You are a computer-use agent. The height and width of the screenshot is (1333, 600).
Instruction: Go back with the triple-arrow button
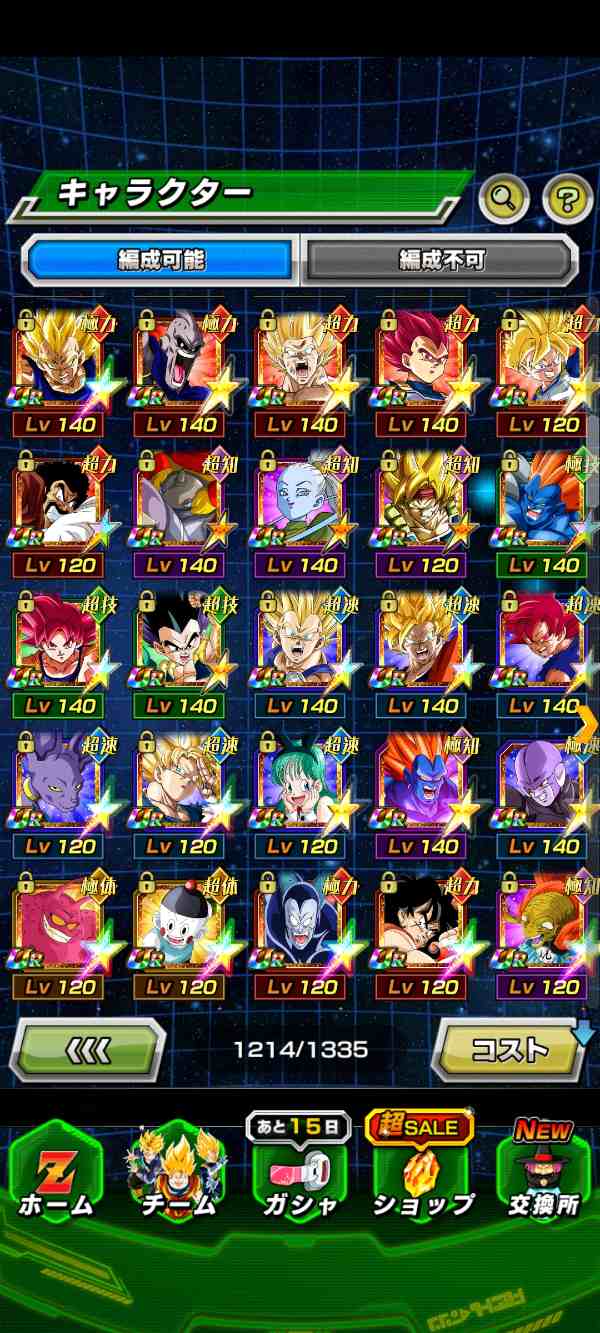88,1050
